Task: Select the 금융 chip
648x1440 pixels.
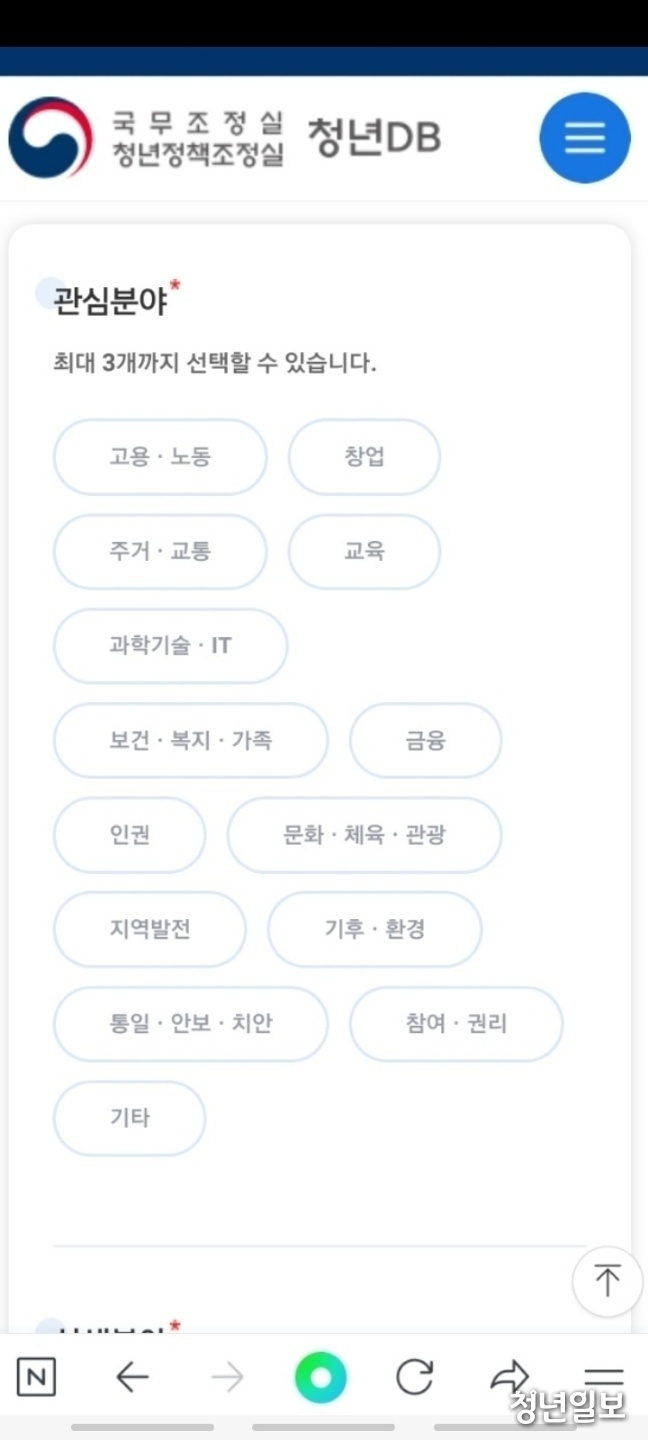Action: coord(425,741)
